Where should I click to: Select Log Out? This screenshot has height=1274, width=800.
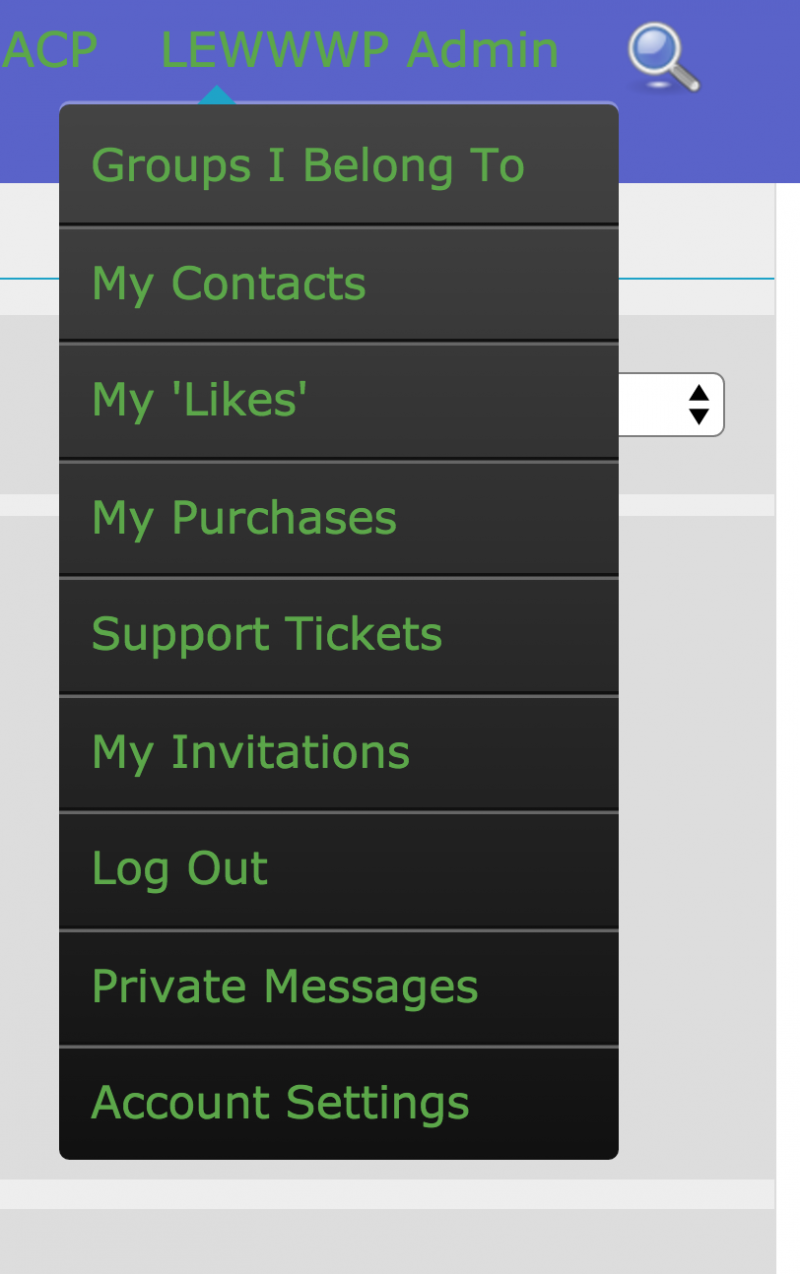click(x=180, y=869)
